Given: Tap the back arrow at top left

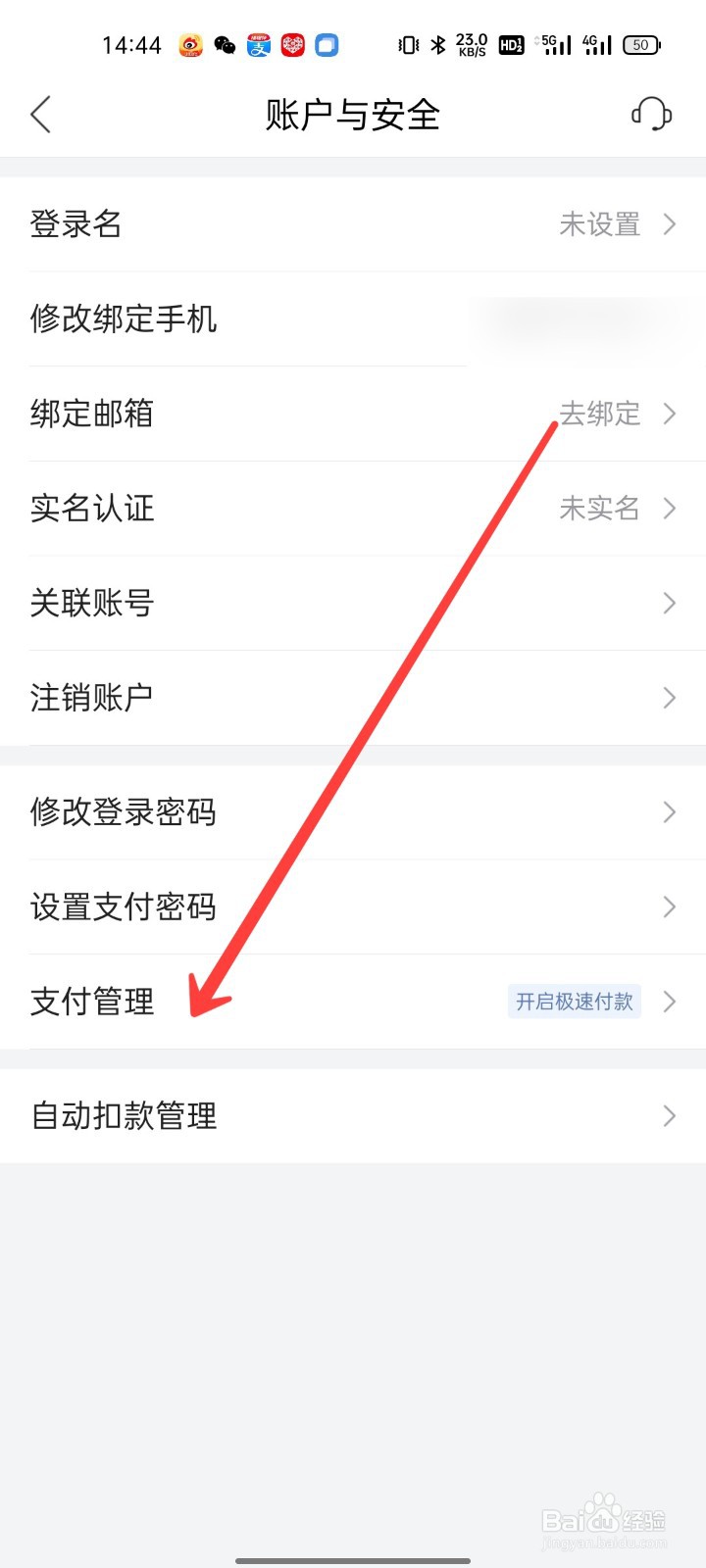Looking at the screenshot, I should tap(41, 115).
